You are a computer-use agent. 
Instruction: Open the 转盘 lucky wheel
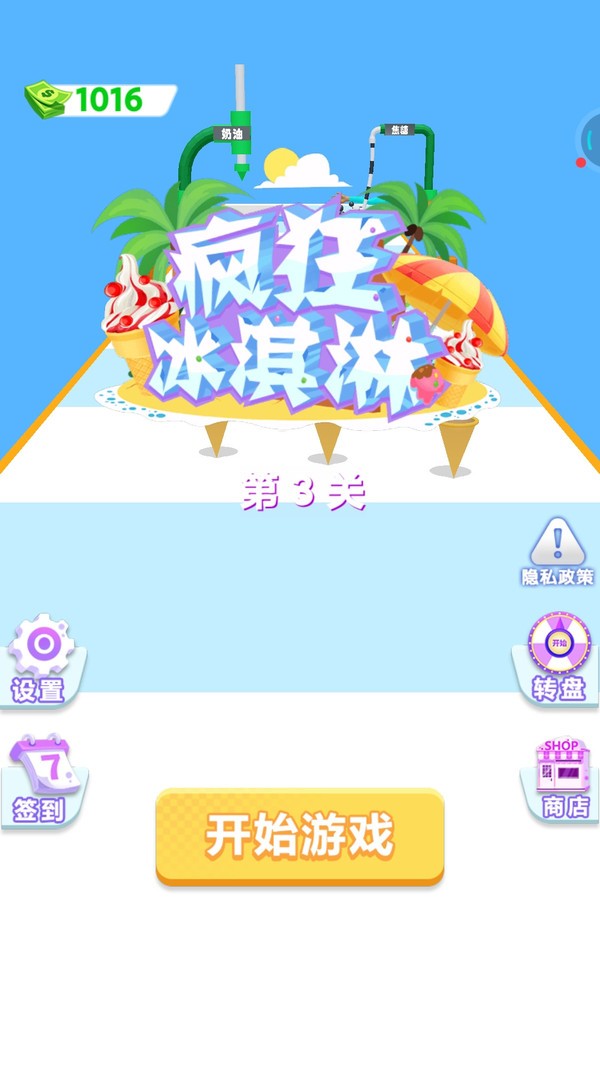tap(558, 656)
